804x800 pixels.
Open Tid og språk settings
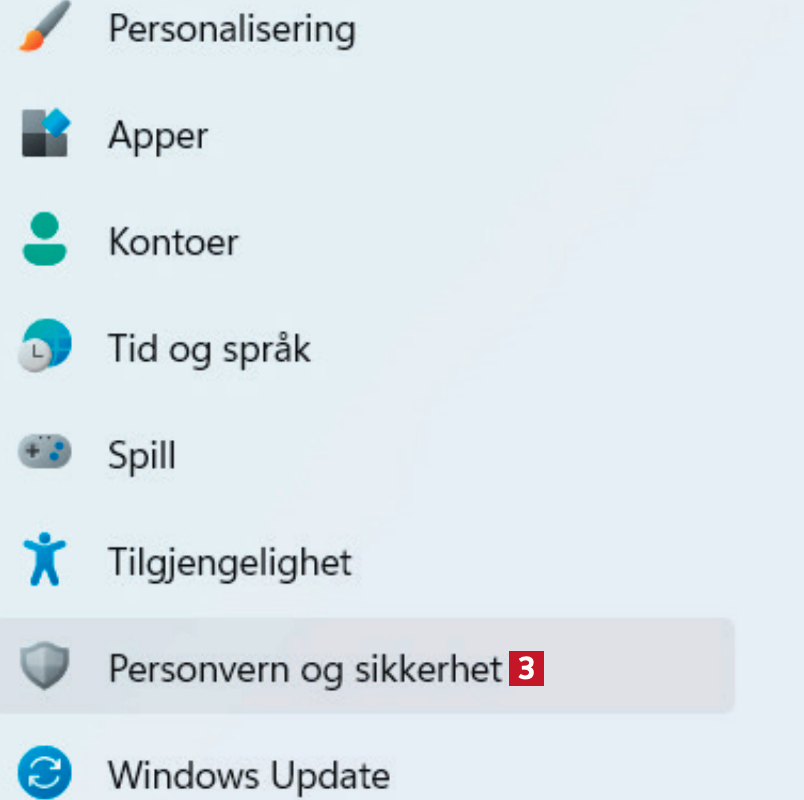(209, 349)
